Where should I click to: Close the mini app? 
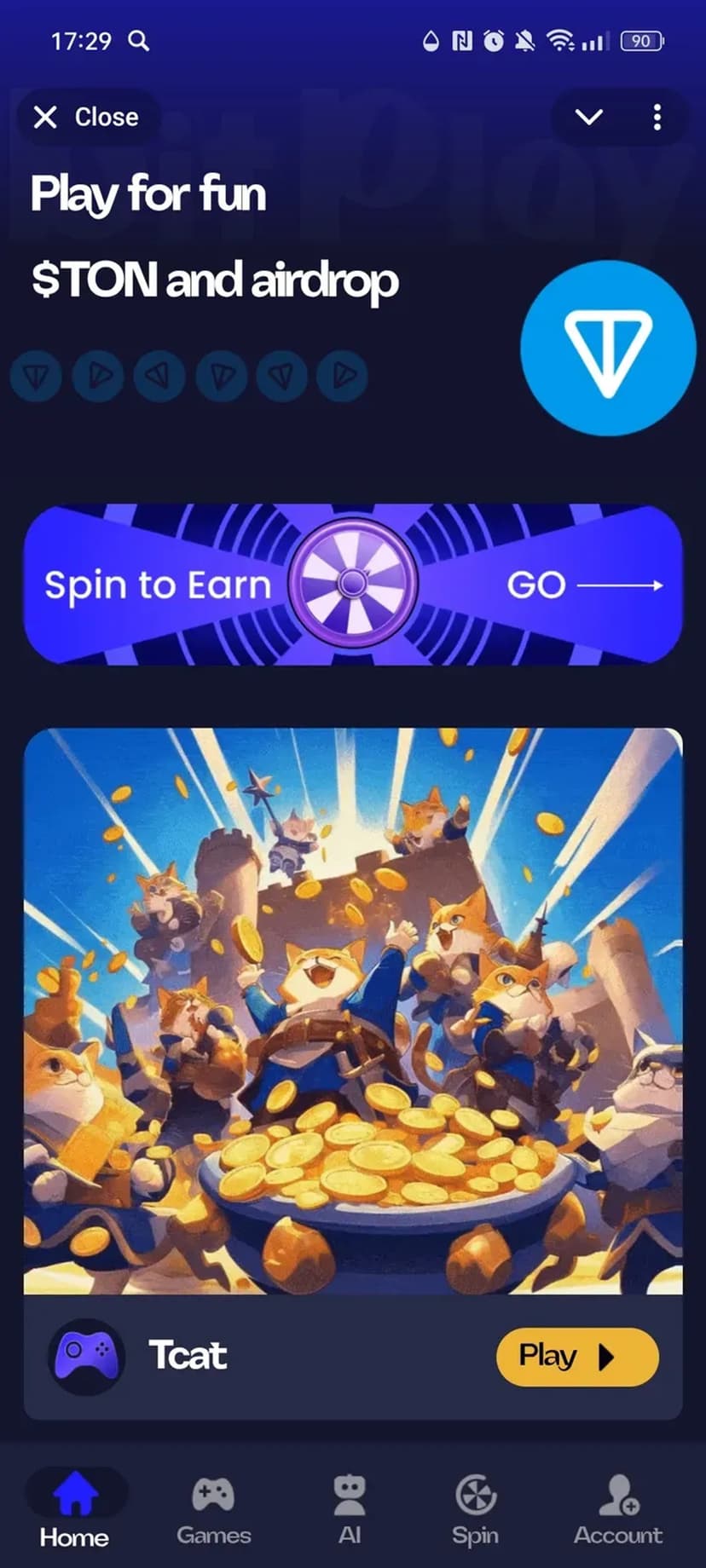86,117
